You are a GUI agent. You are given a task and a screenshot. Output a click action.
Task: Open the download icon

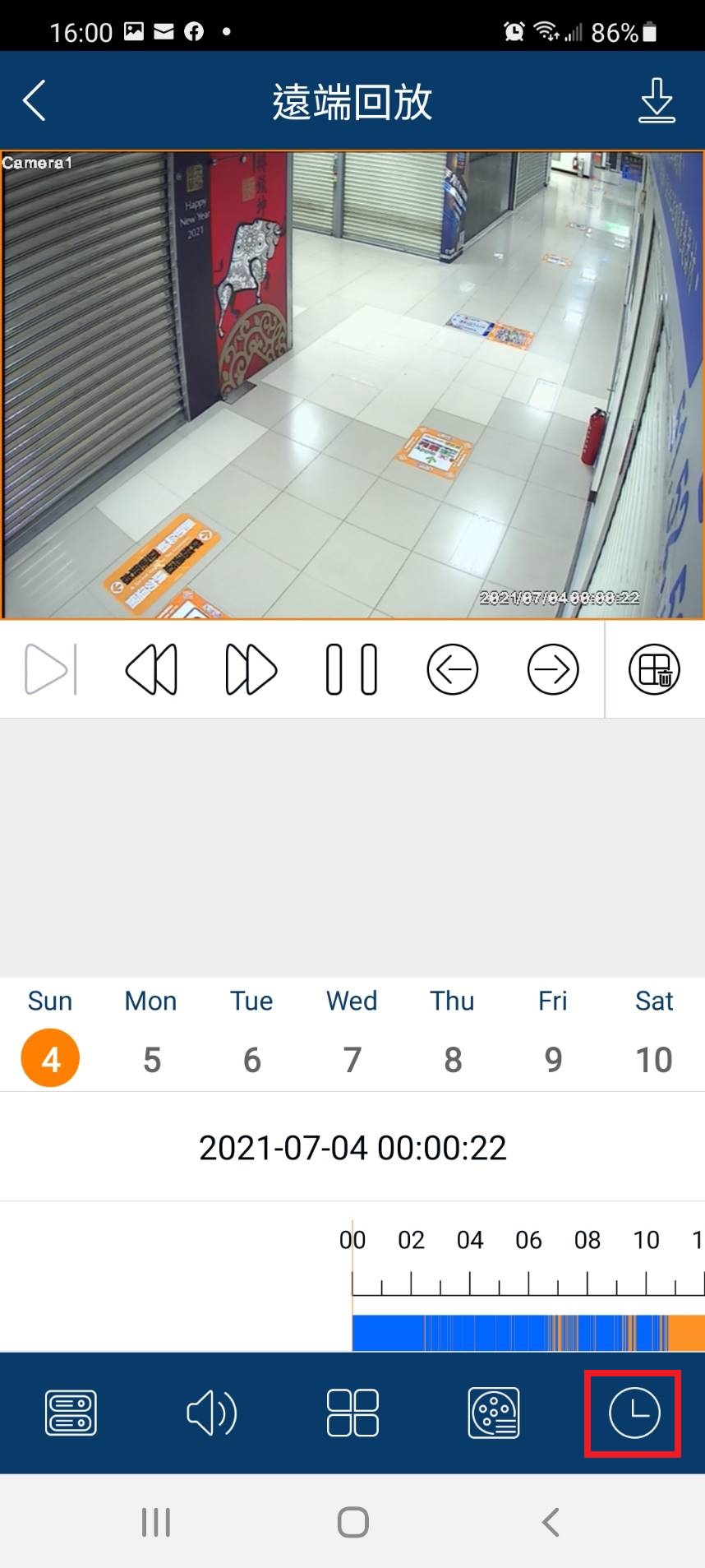657,101
